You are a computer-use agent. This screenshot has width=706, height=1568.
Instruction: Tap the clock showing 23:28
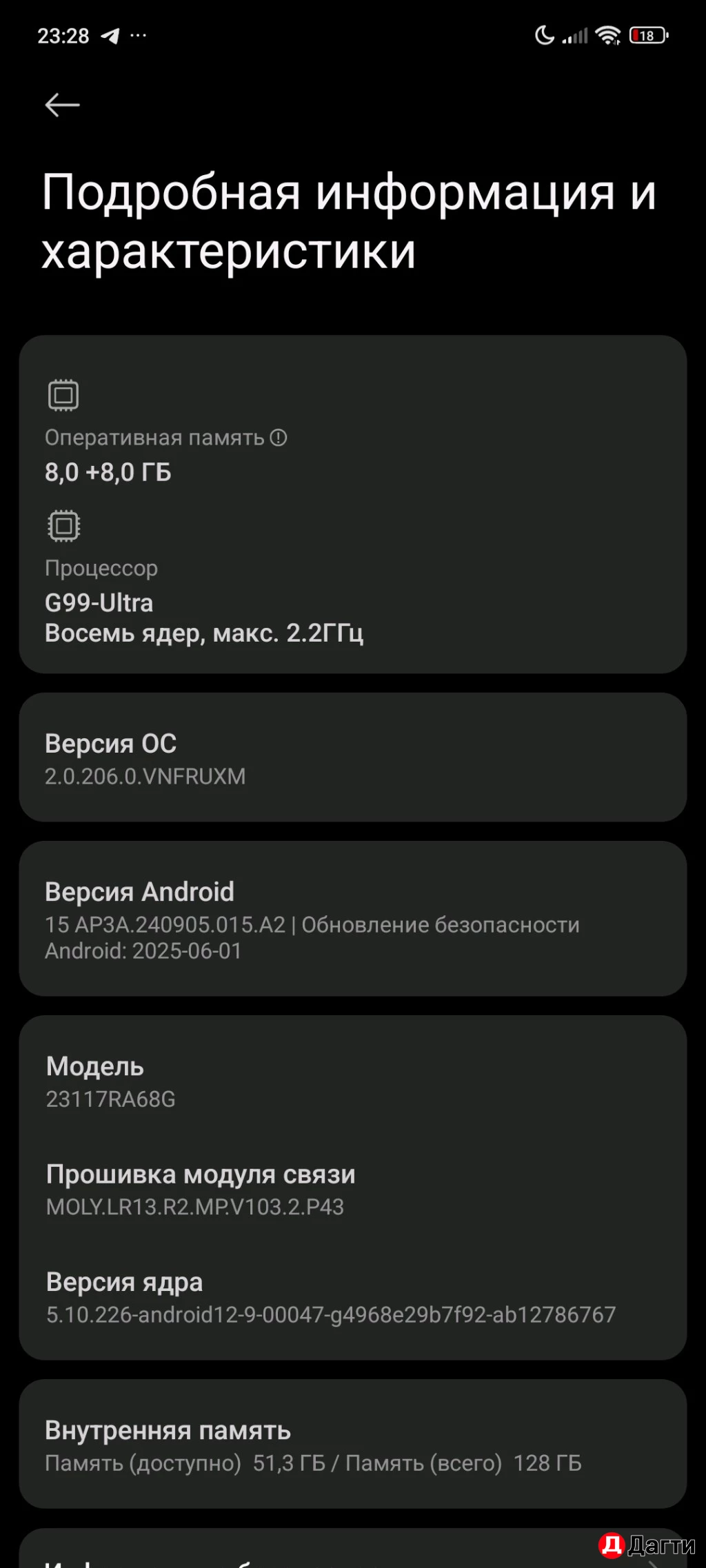click(63, 34)
